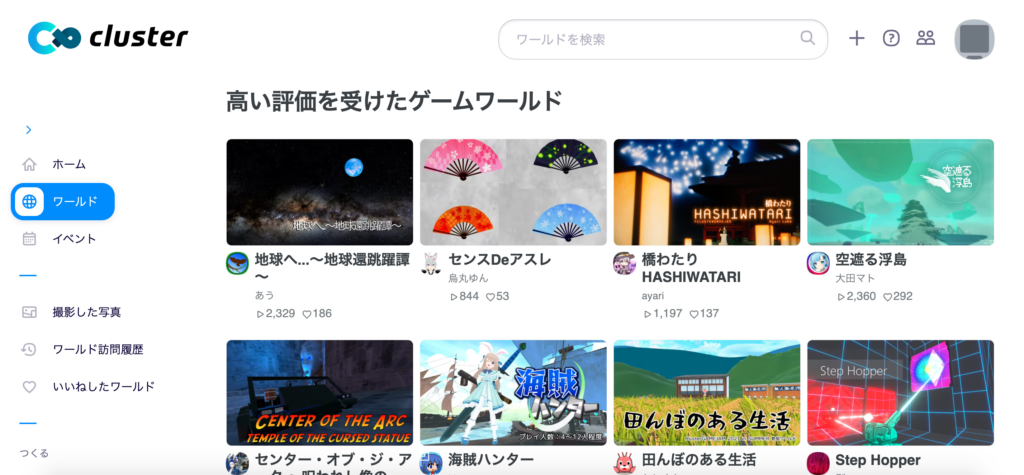
Task: Open the help question mark icon
Action: coord(891,39)
